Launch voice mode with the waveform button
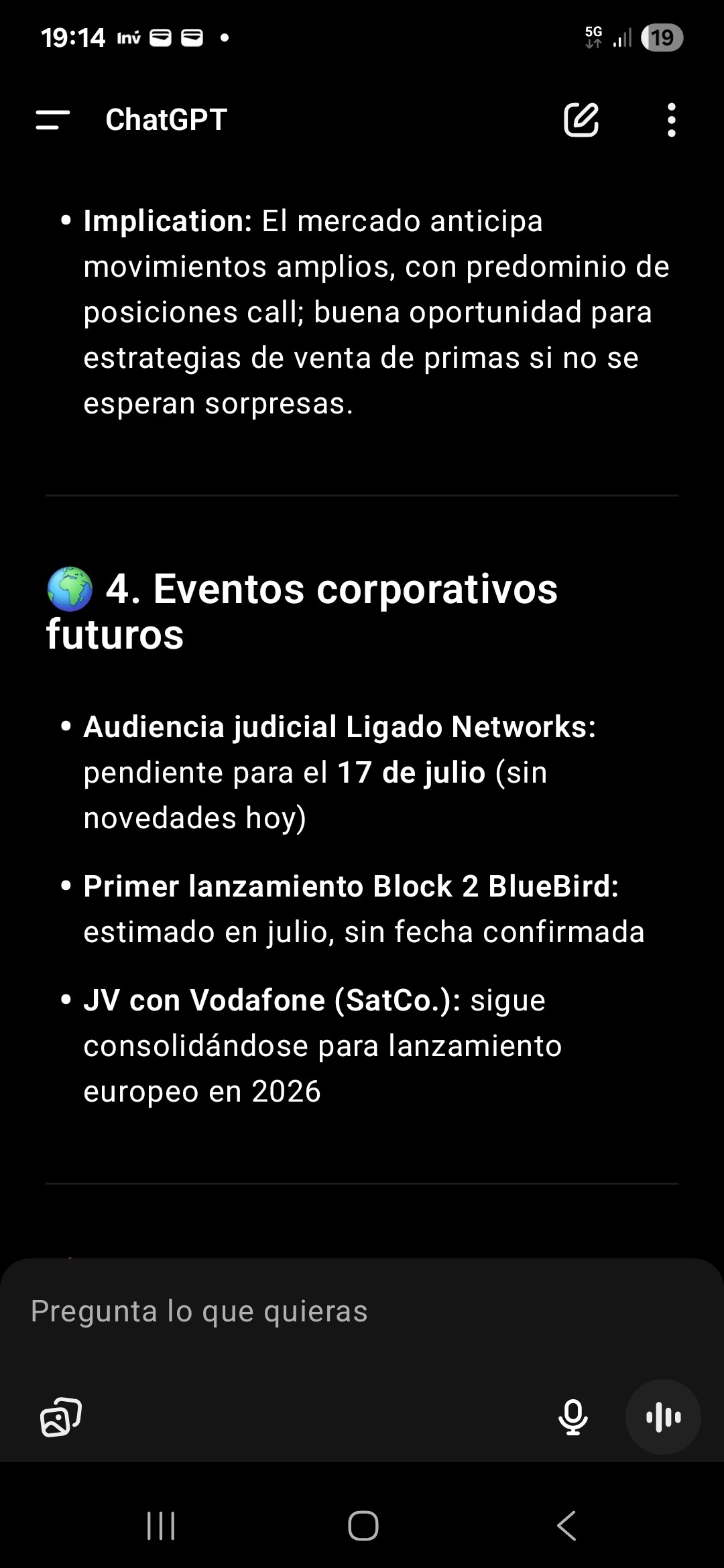Screen dimensions: 724x1568 (x=663, y=1417)
